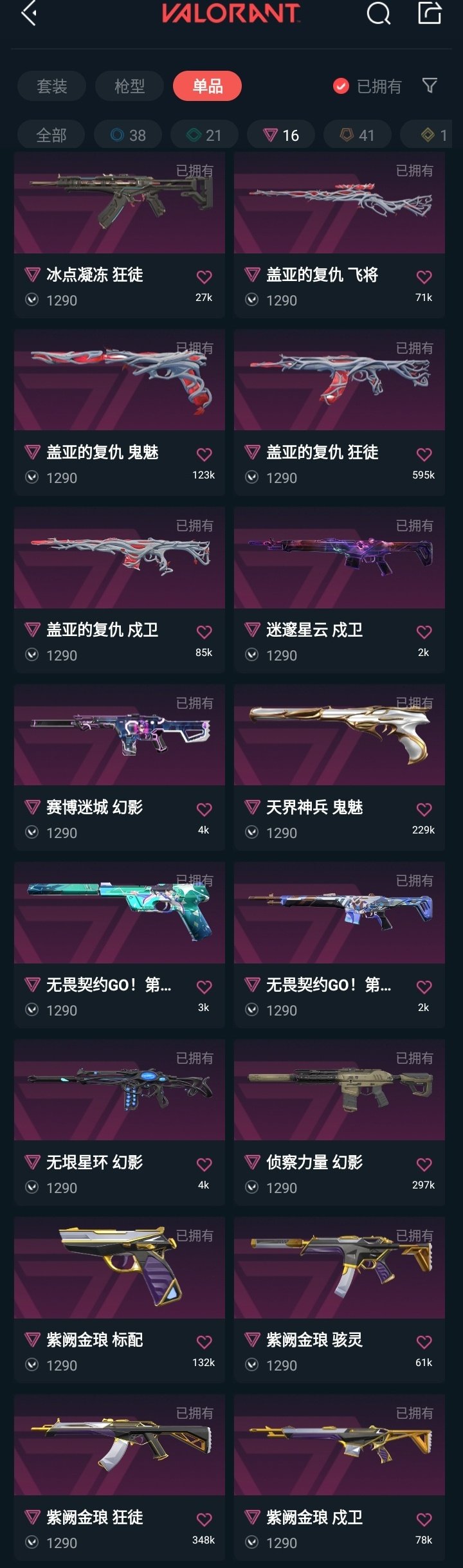Switch to the 枪型 tab
Viewport: 463px width, 1568px height.
(129, 86)
